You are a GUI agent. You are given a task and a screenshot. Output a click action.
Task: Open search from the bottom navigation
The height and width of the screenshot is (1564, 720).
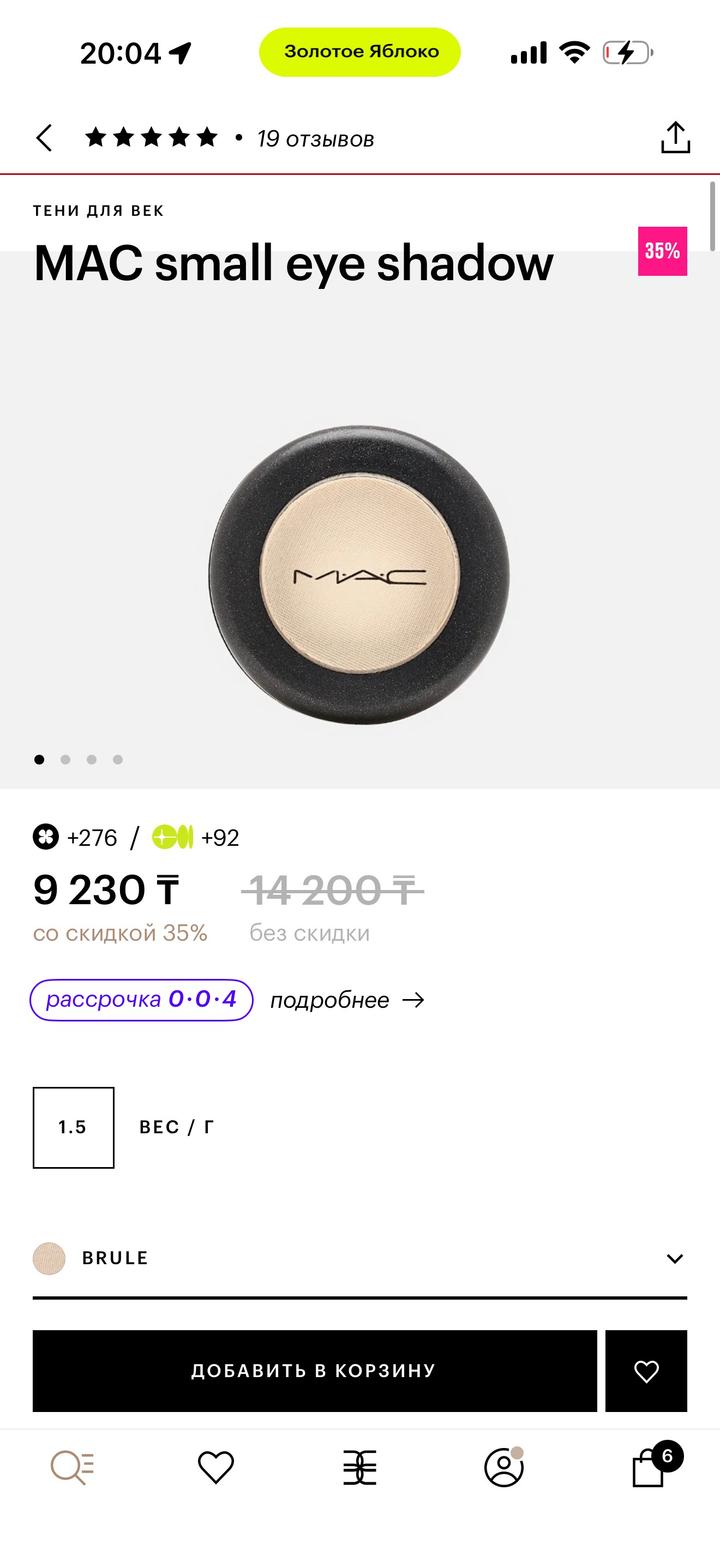71,1467
